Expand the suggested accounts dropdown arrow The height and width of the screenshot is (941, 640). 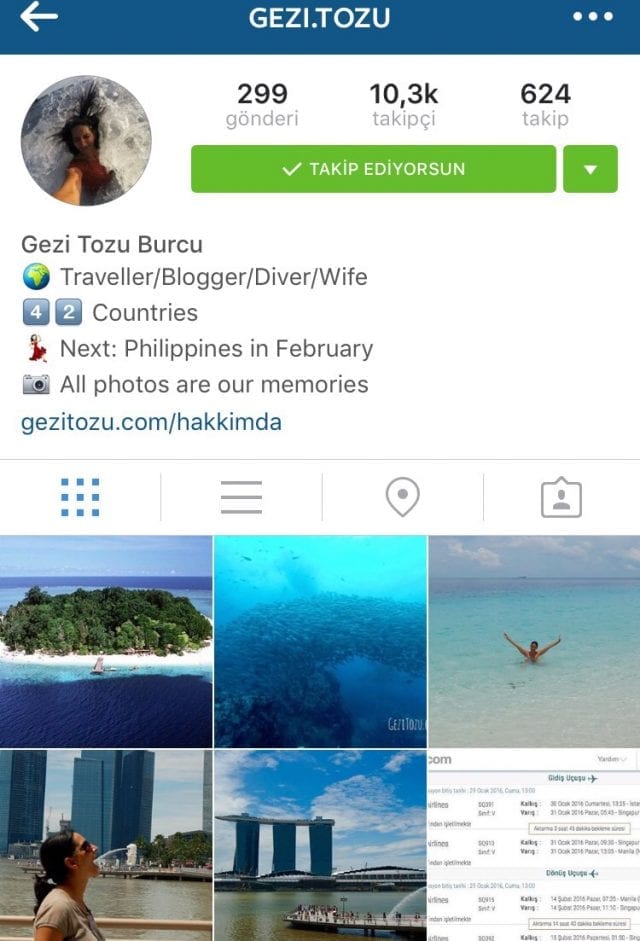pos(590,169)
